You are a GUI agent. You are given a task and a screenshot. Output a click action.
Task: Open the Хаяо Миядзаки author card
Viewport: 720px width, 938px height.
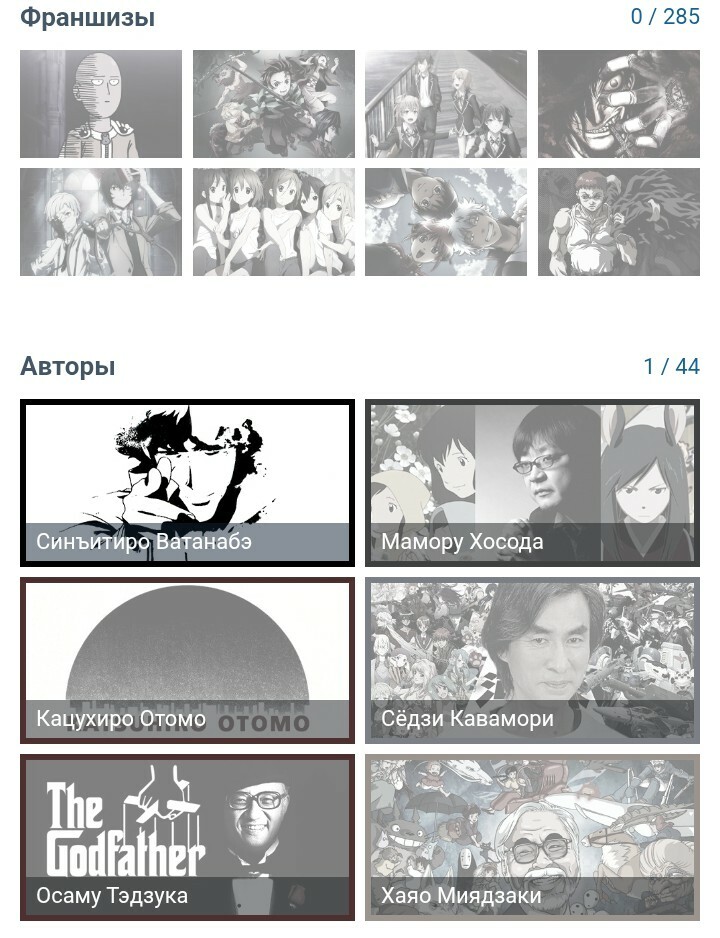532,837
